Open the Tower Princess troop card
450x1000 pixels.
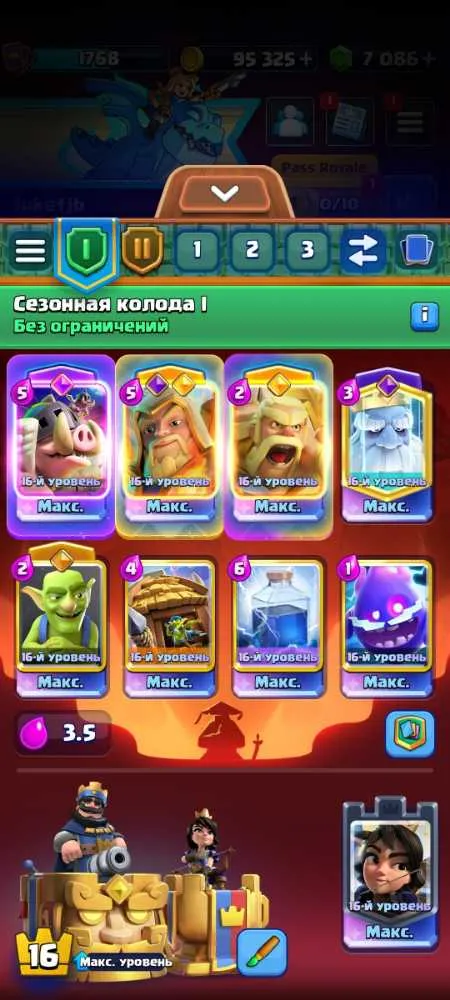pos(390,872)
